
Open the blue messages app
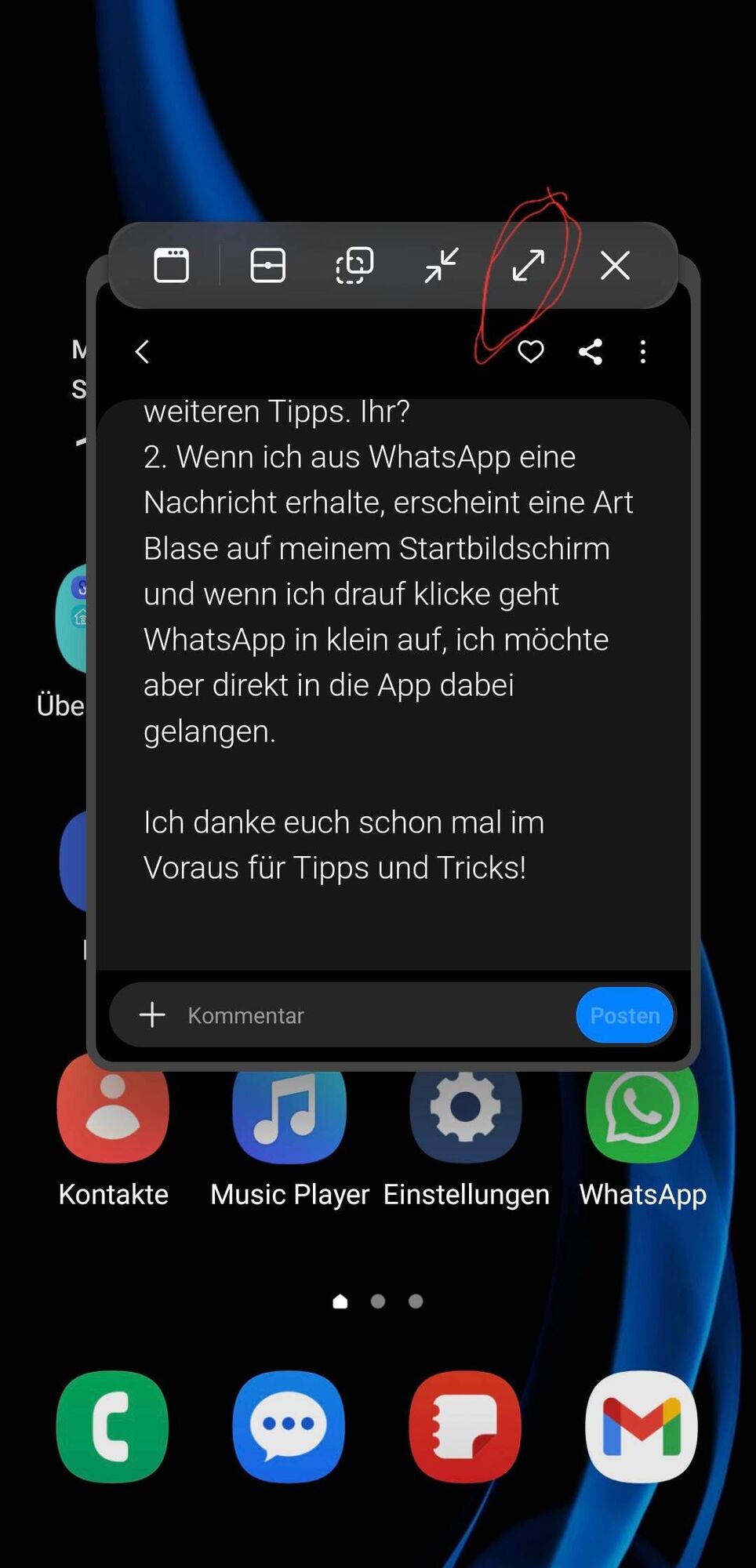(289, 1426)
